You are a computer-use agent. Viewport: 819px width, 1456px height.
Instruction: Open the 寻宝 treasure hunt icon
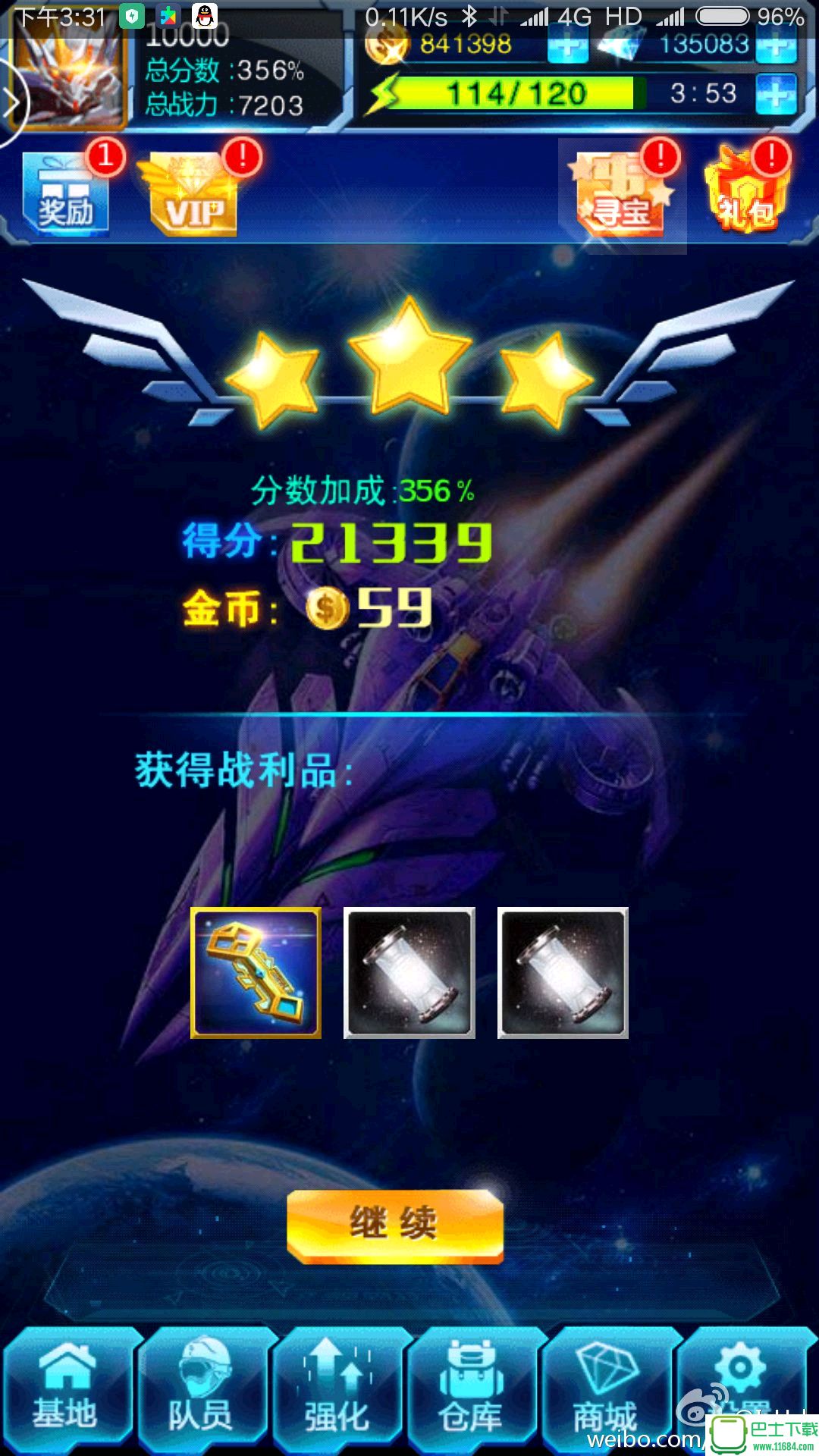point(622,194)
